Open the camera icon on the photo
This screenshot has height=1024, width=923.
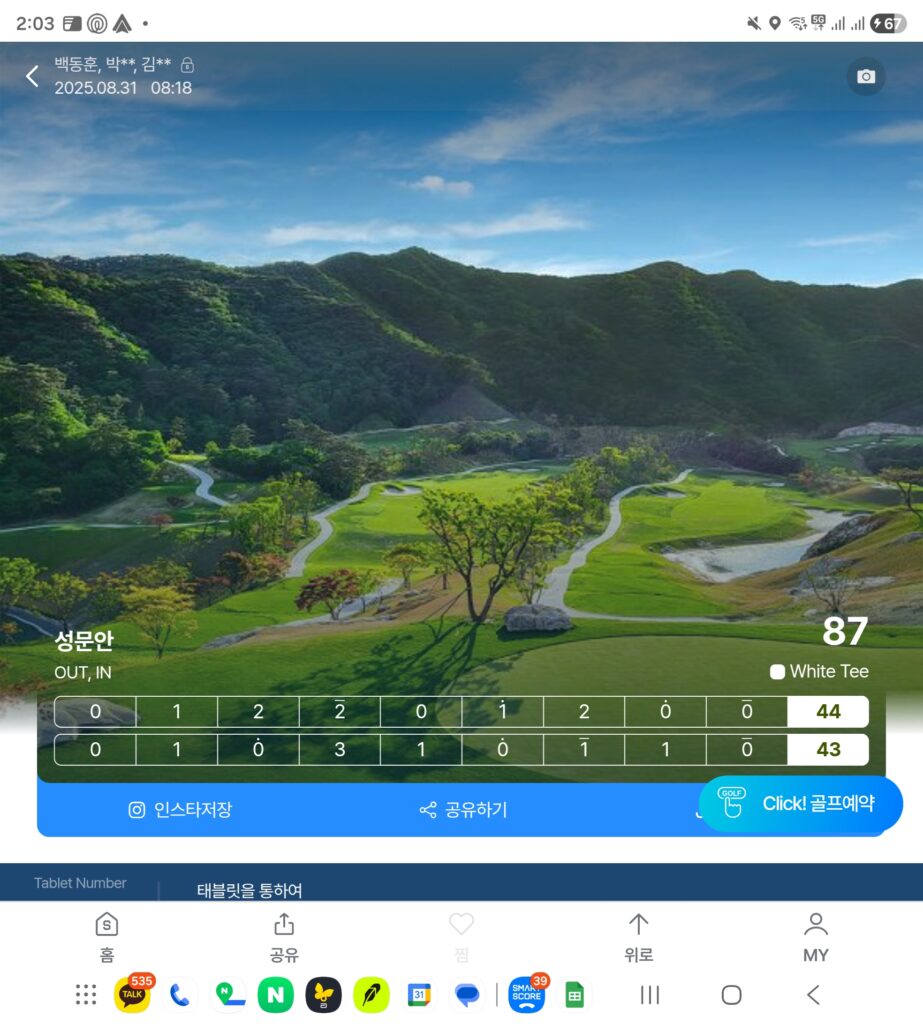click(x=866, y=77)
